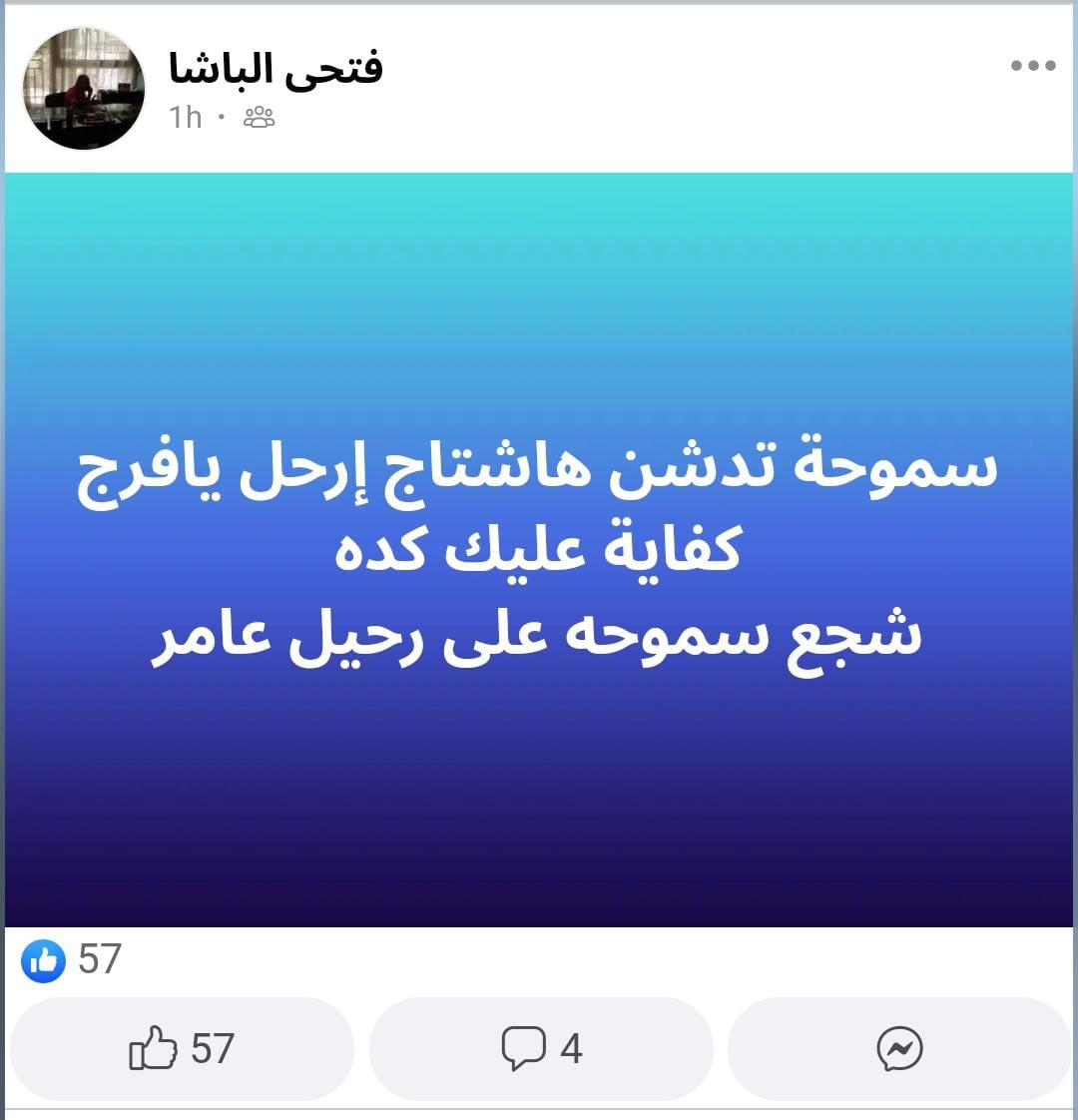Send this post via Messenger
This screenshot has height=1120, width=1078.
898,1048
